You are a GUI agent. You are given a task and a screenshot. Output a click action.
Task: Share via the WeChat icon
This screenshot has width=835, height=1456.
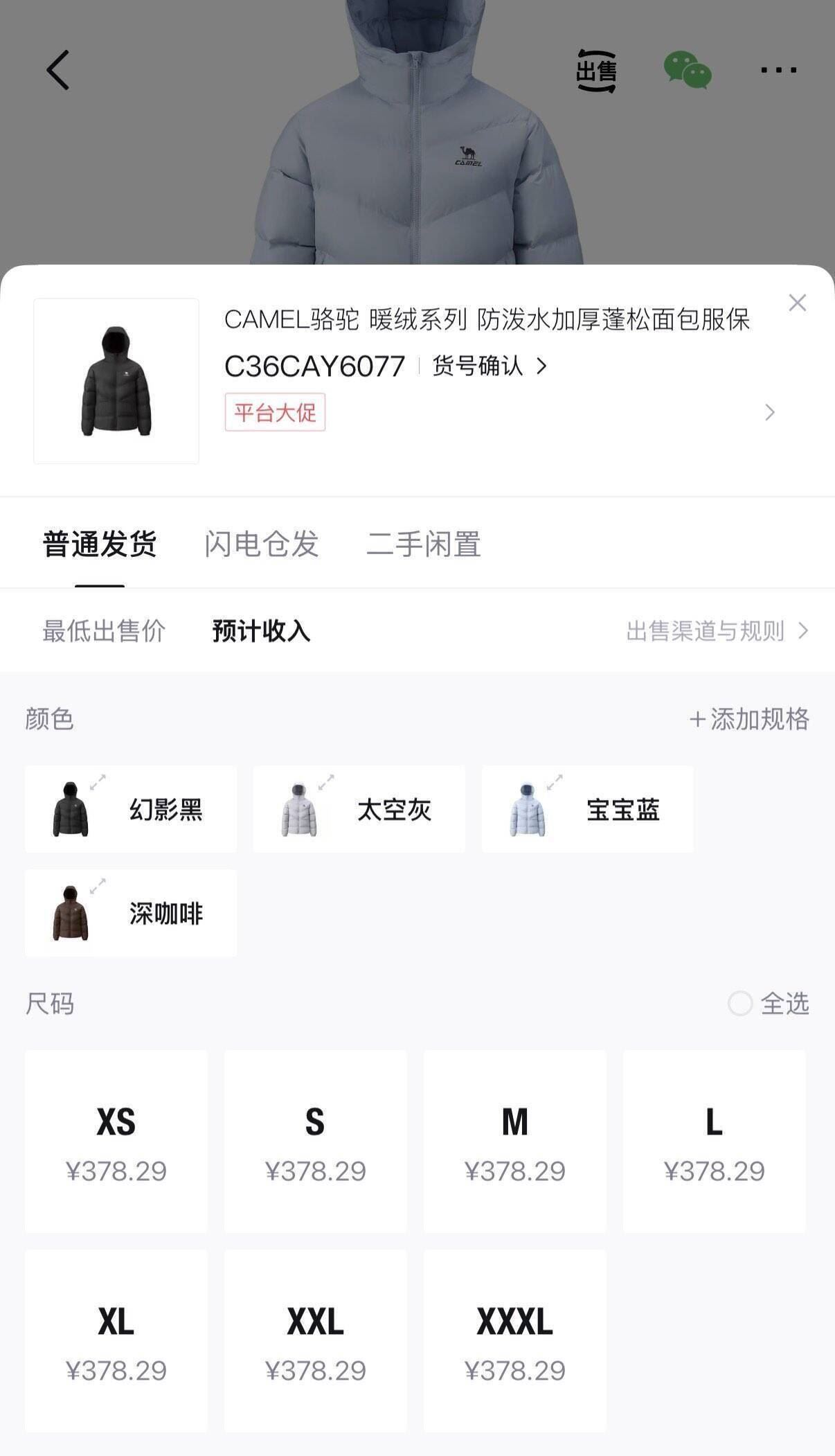[688, 70]
